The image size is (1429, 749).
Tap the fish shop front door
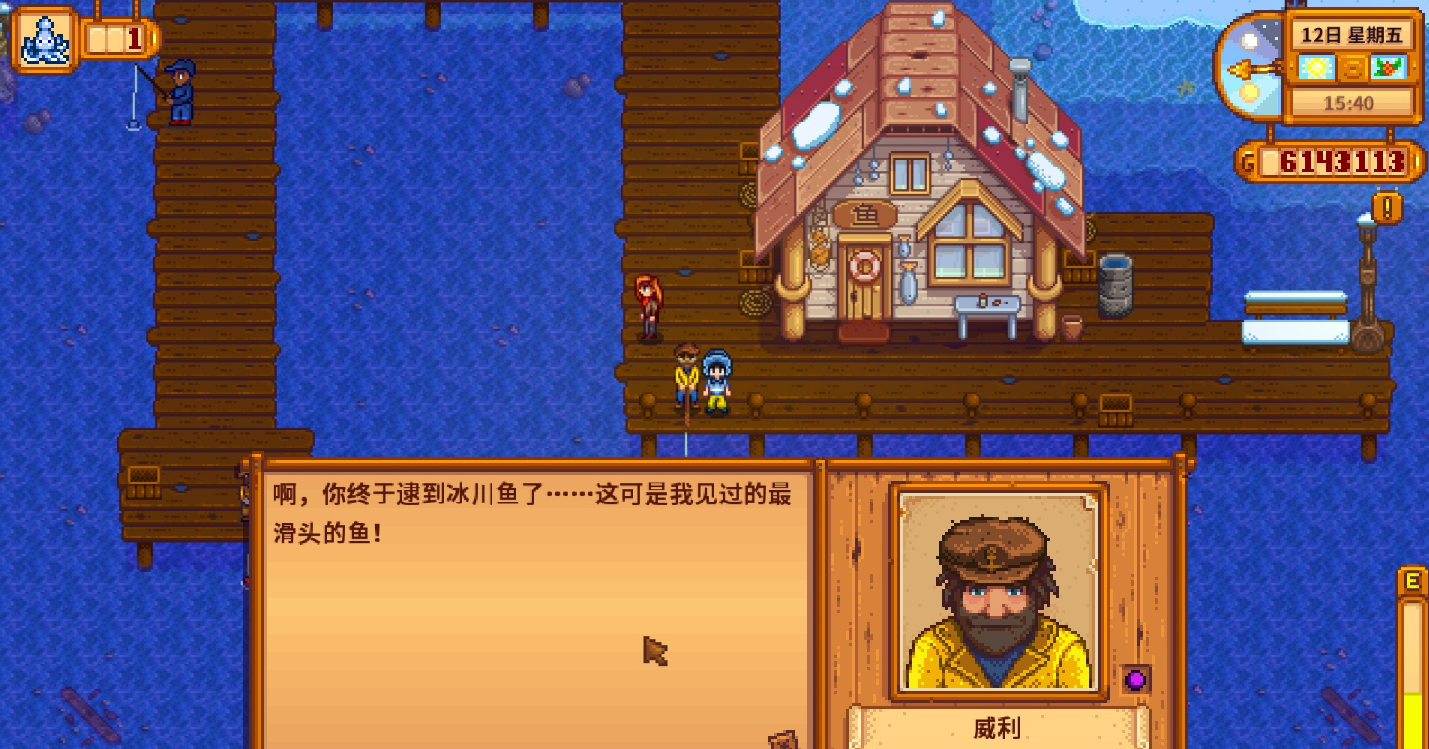coord(862,284)
